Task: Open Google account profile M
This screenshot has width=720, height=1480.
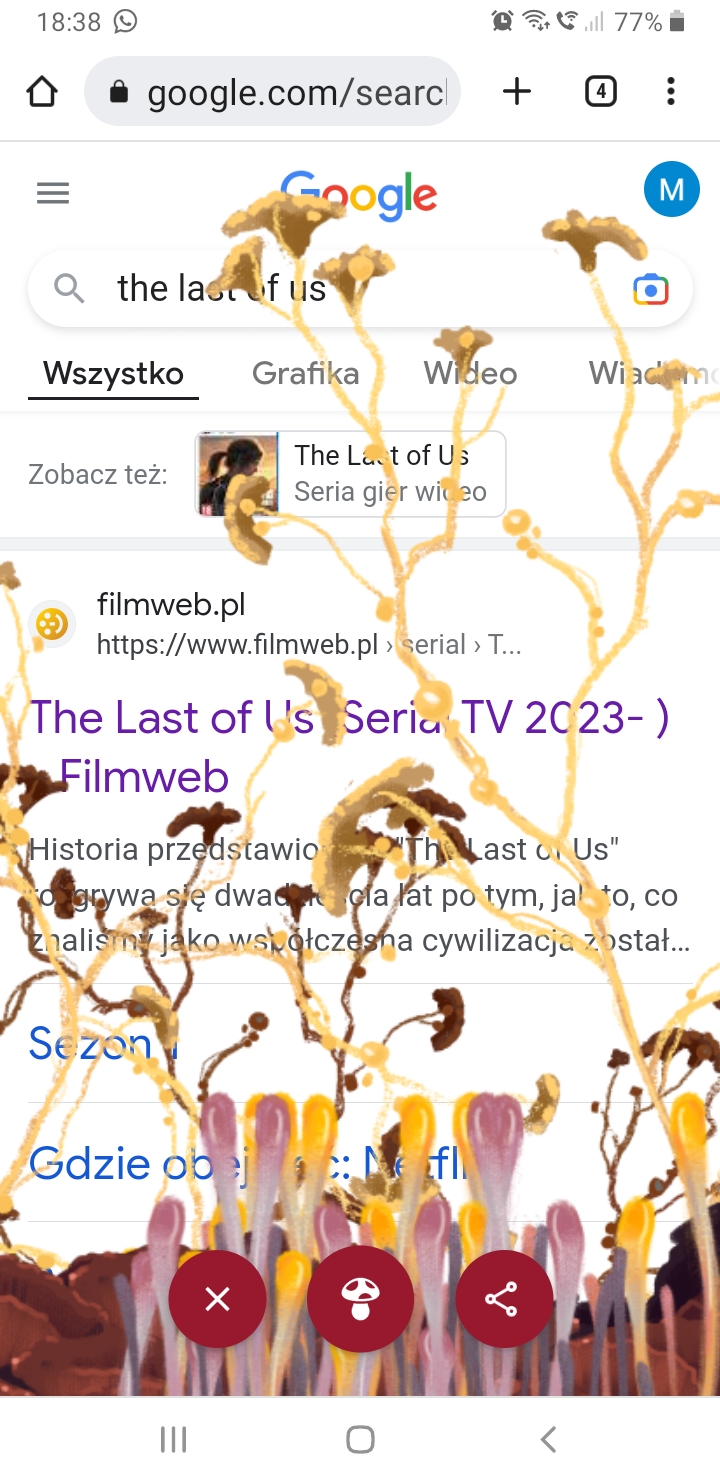Action: [671, 189]
